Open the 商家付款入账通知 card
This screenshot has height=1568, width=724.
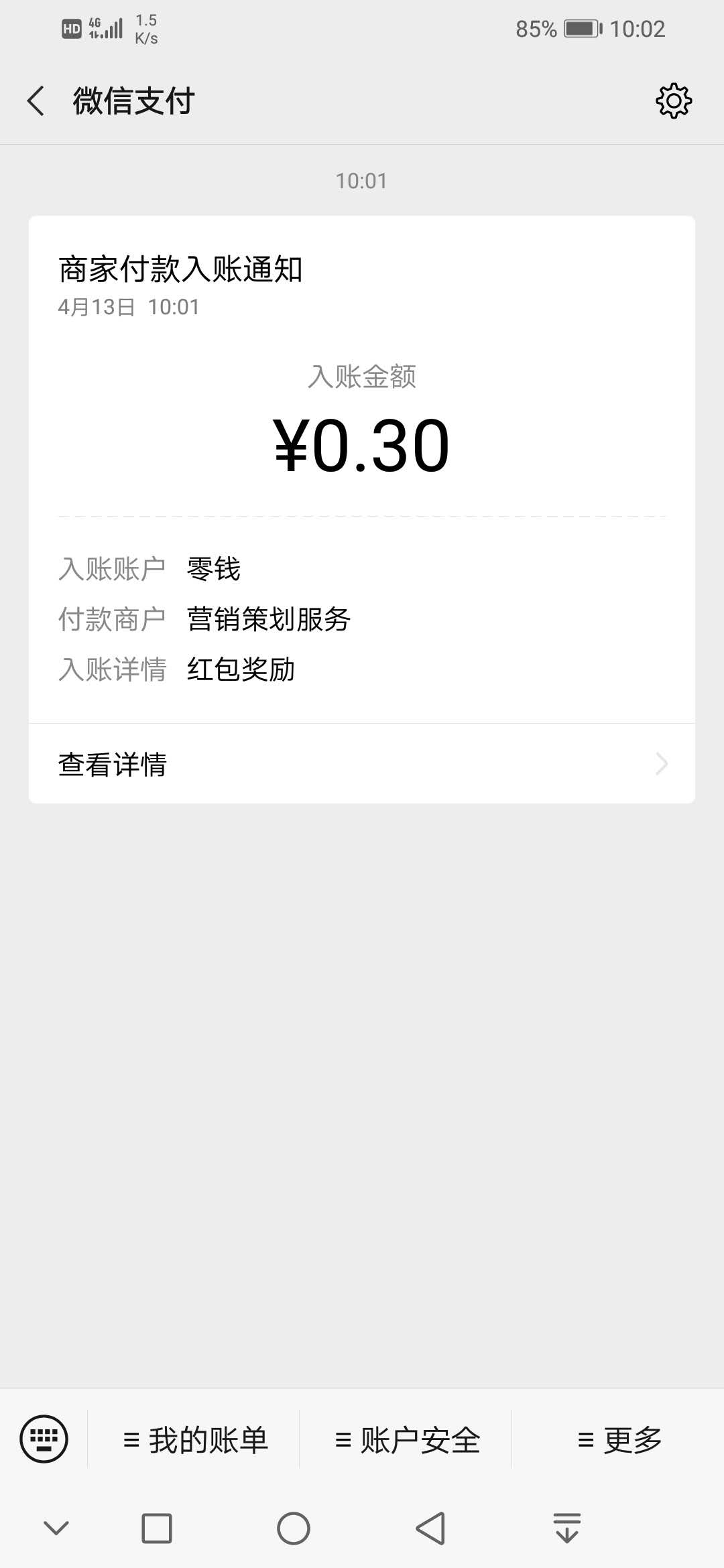pyautogui.click(x=362, y=442)
